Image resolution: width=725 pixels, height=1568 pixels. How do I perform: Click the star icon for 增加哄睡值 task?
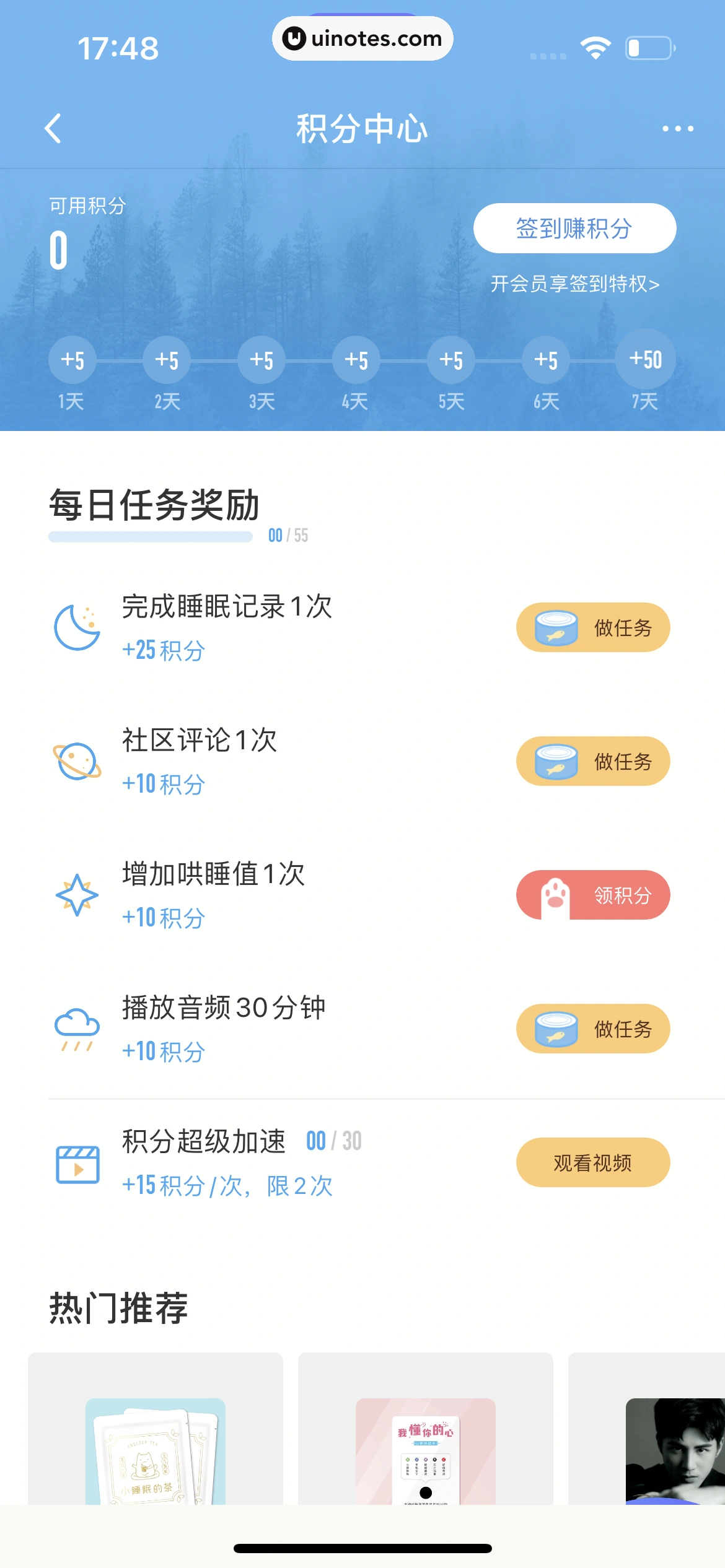[x=77, y=895]
